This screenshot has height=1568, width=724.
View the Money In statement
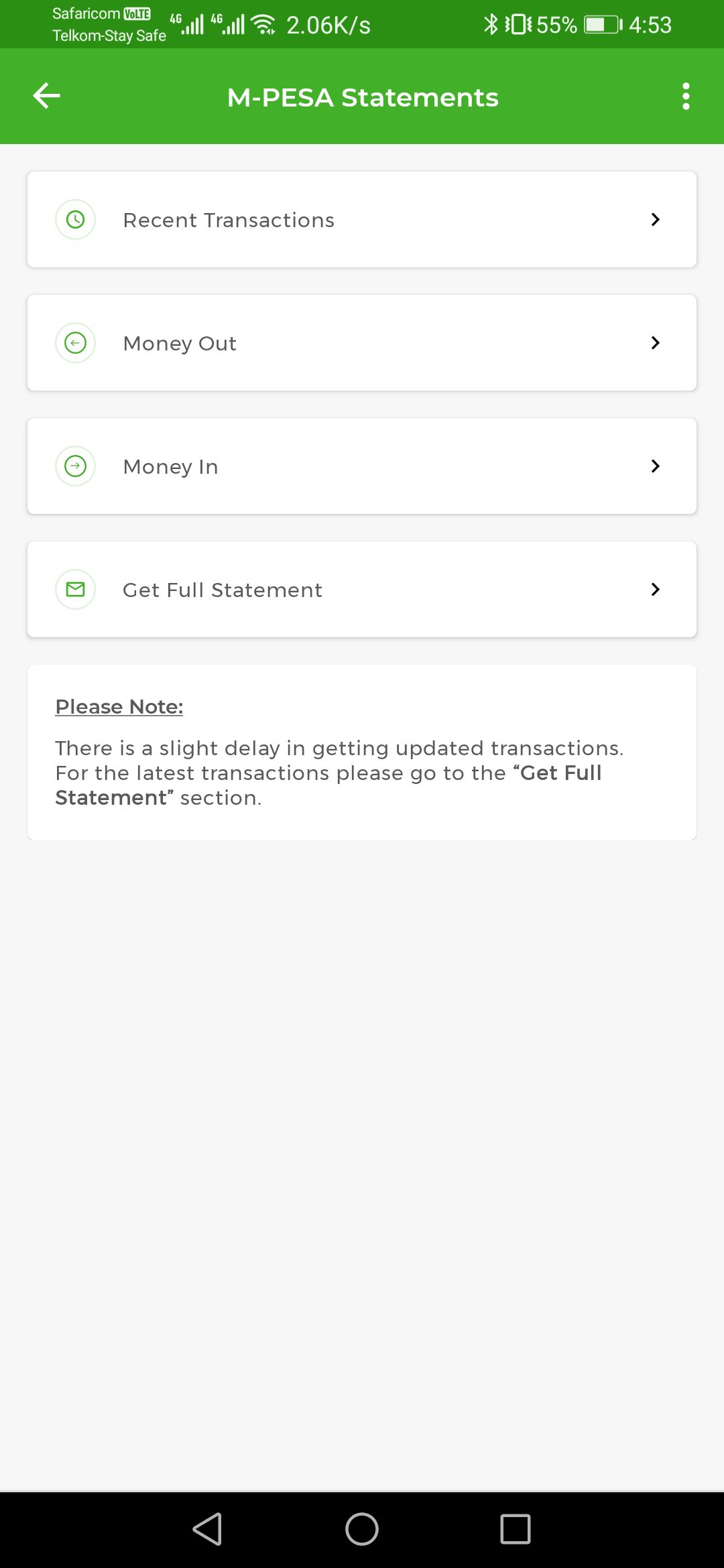coord(362,466)
